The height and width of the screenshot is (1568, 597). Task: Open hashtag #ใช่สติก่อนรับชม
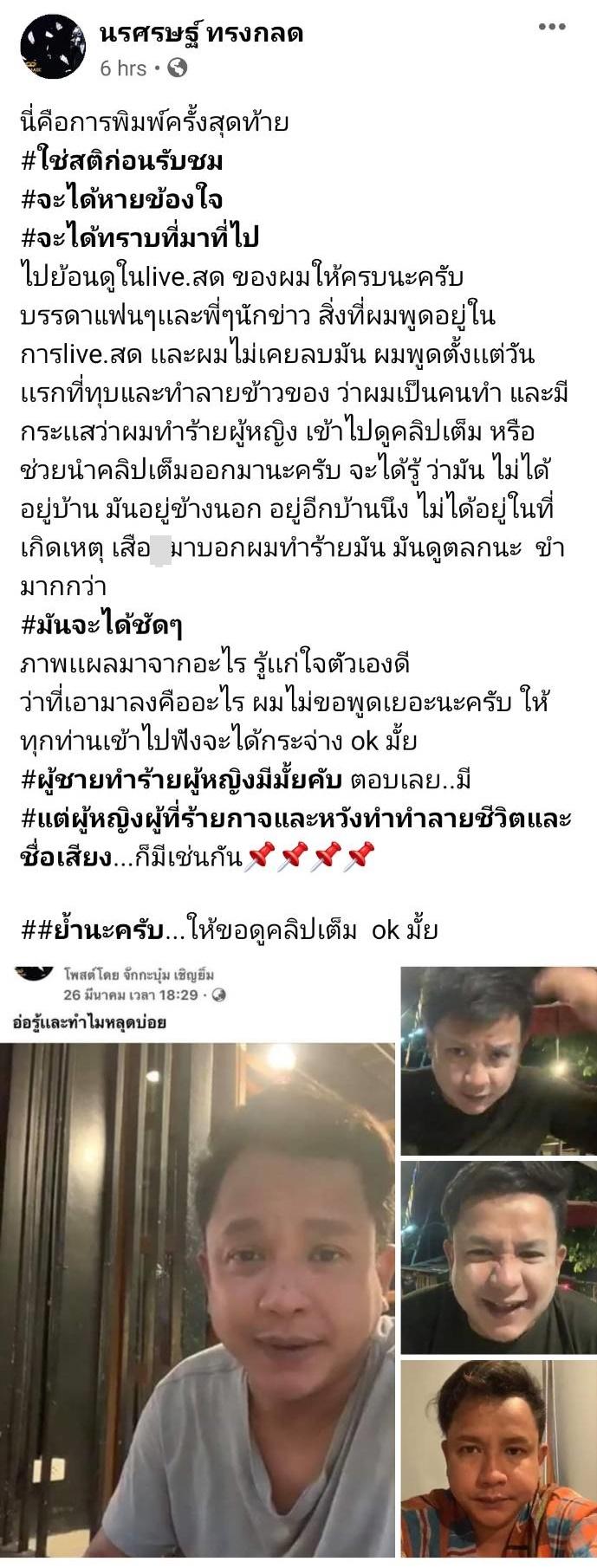[x=122, y=161]
